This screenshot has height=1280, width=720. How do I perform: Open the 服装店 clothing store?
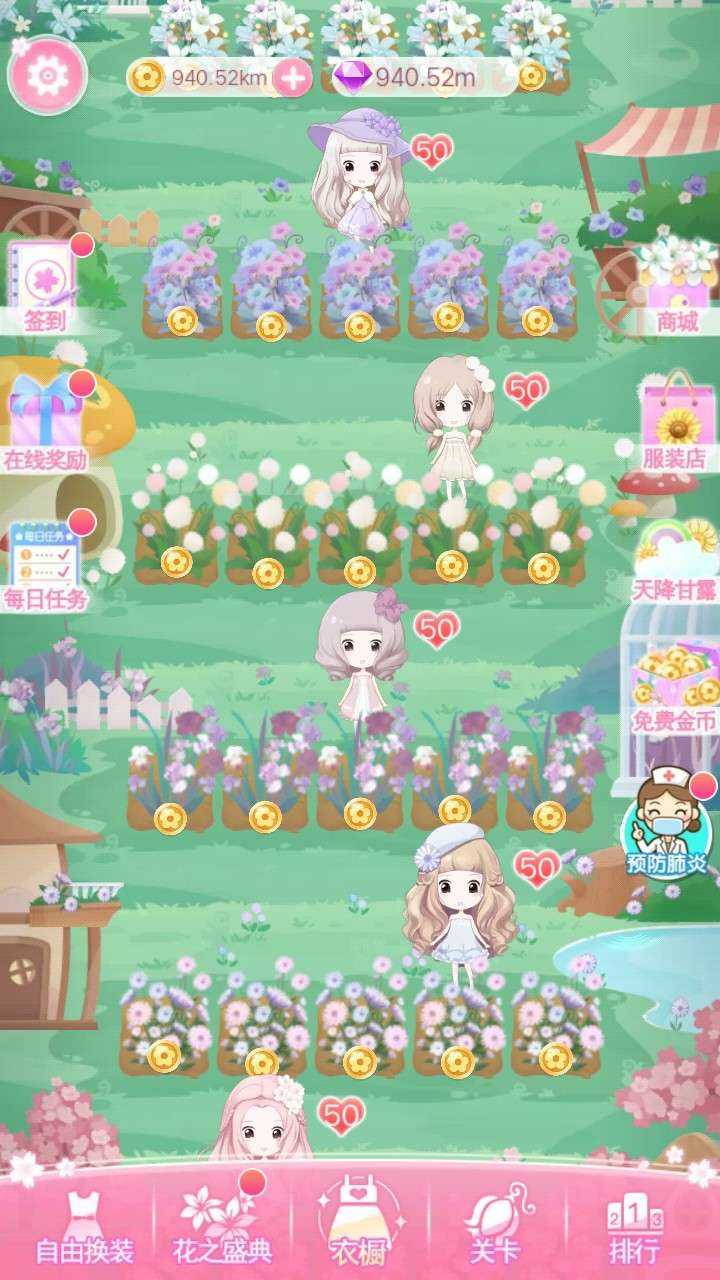(x=677, y=420)
